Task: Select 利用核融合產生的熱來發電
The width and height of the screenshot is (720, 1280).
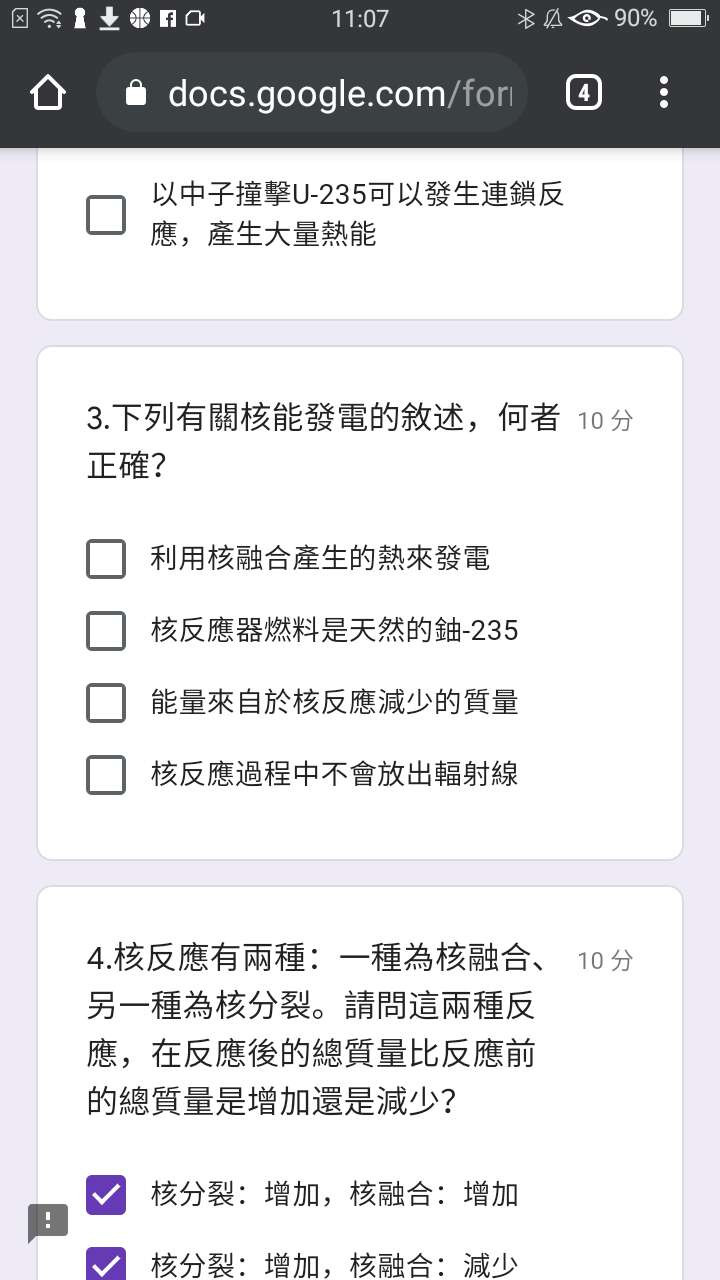Action: [x=106, y=559]
